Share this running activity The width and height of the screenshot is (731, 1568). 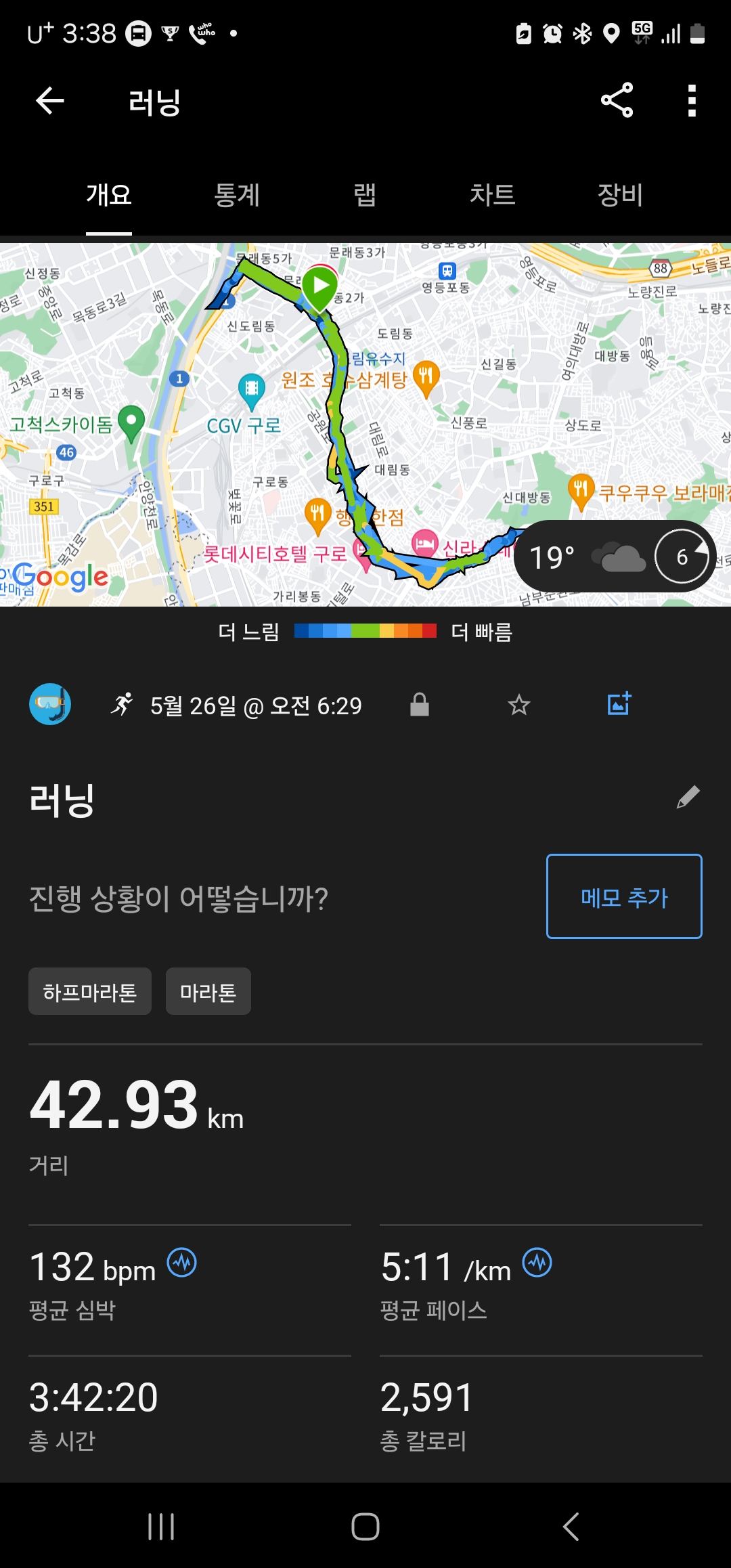(x=617, y=101)
